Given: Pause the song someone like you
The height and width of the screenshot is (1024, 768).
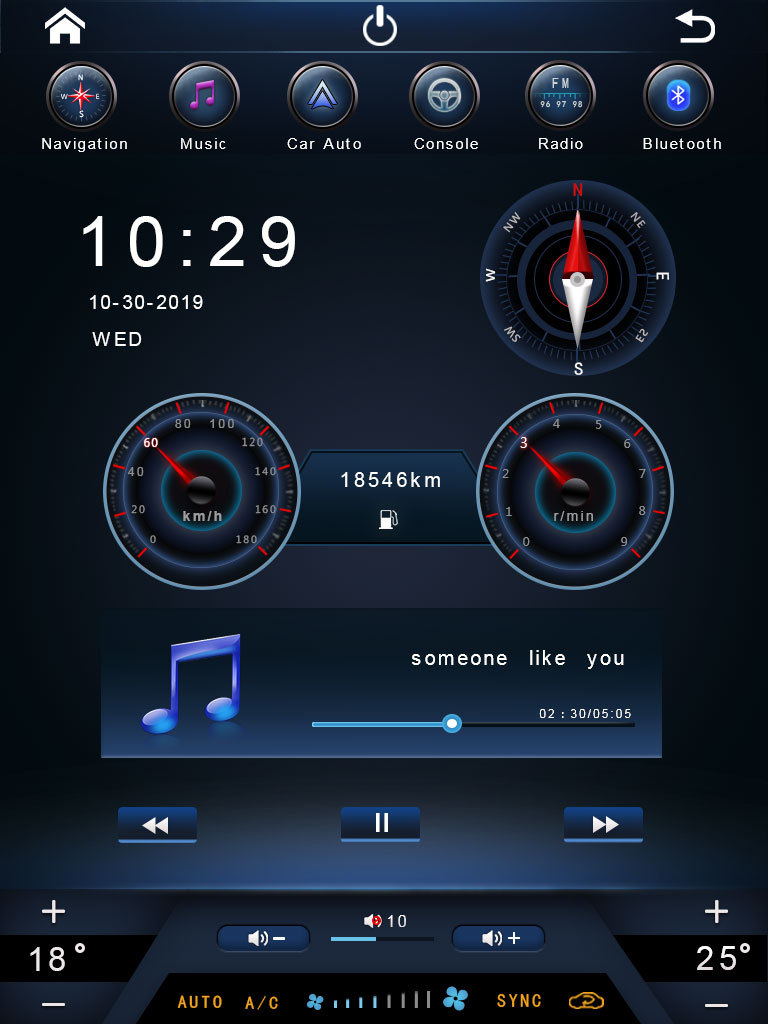Looking at the screenshot, I should coord(380,824).
